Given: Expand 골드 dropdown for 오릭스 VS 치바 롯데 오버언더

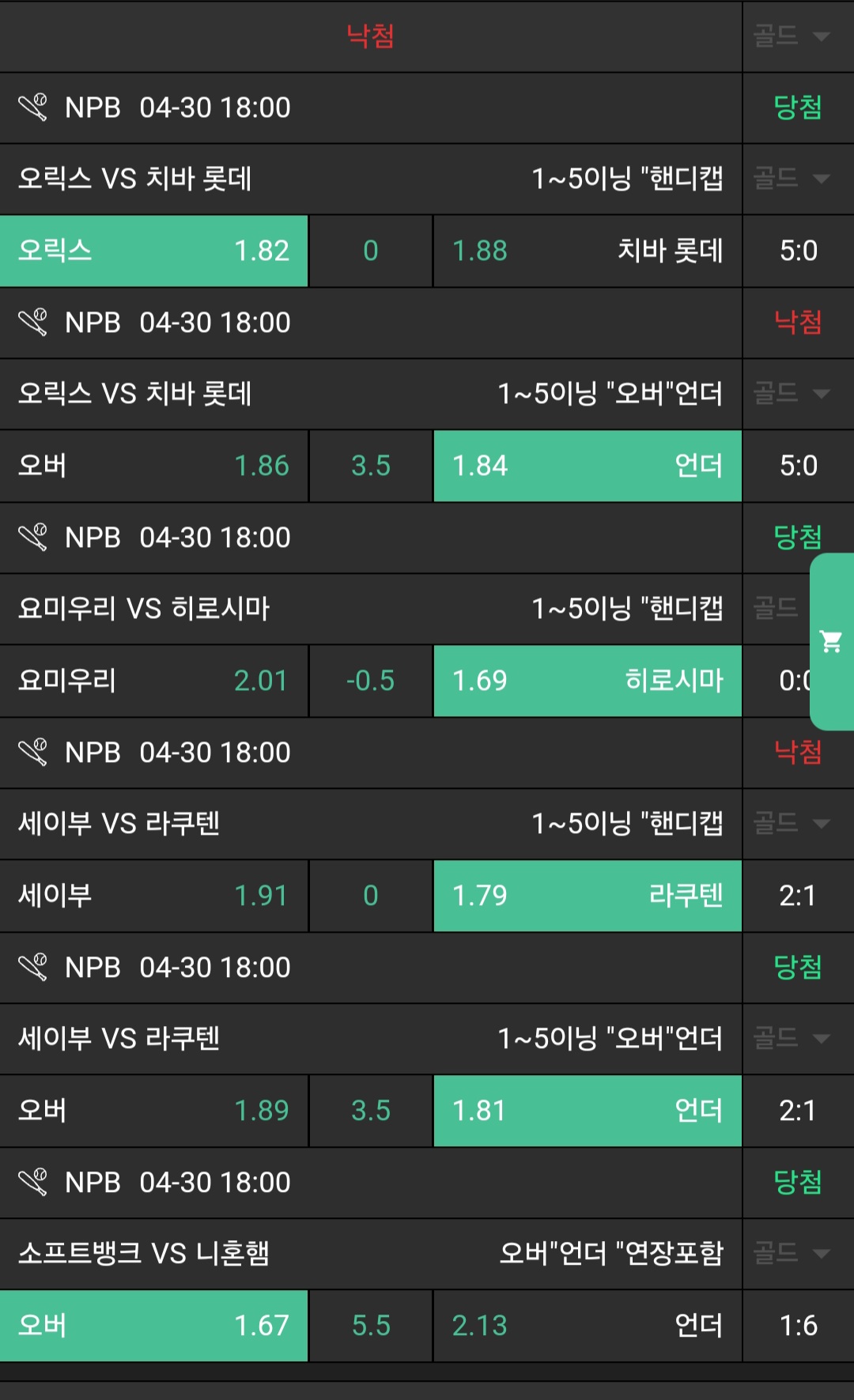Looking at the screenshot, I should (x=792, y=394).
